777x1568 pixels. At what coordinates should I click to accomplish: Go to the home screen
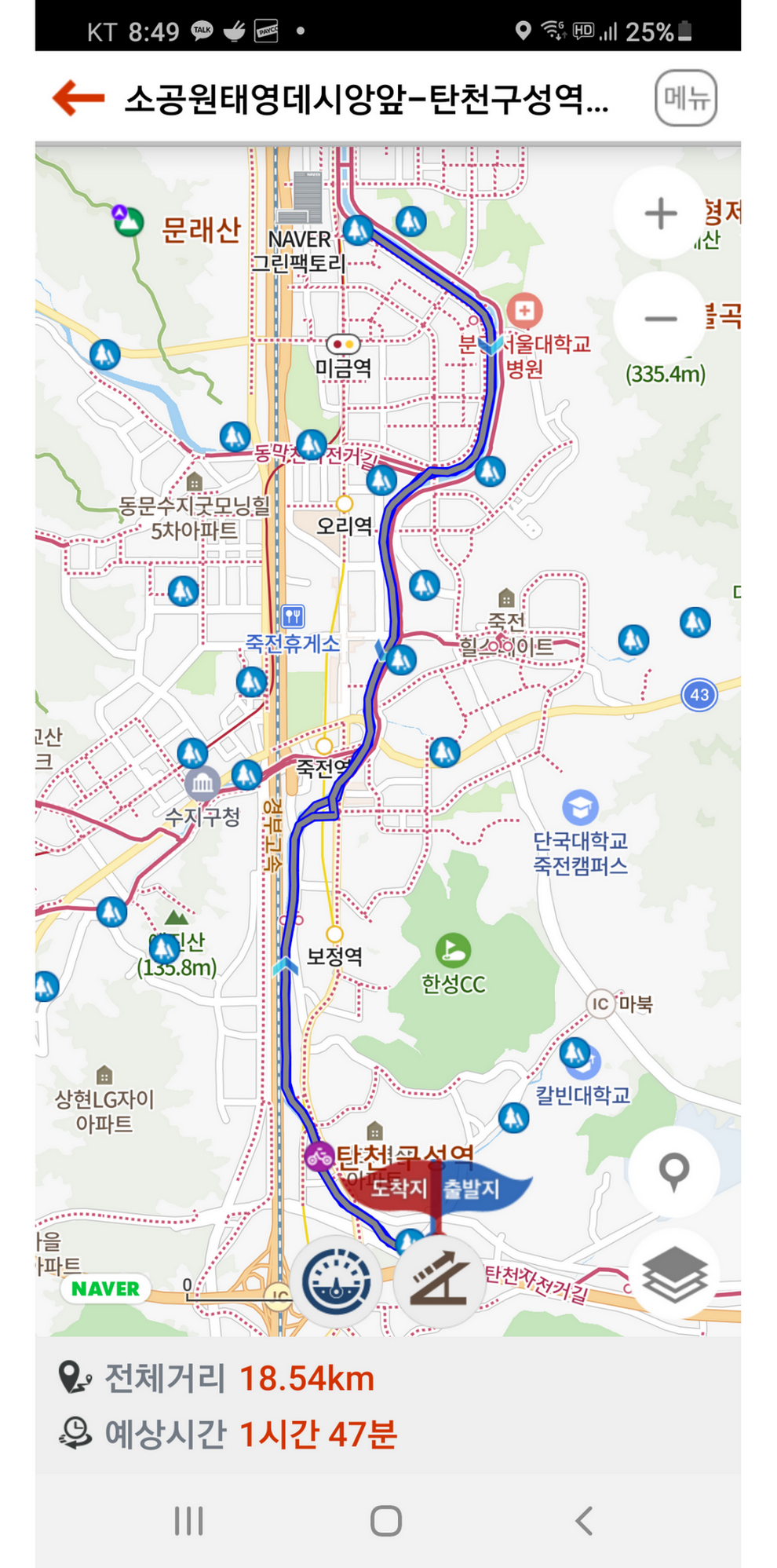tap(386, 1521)
